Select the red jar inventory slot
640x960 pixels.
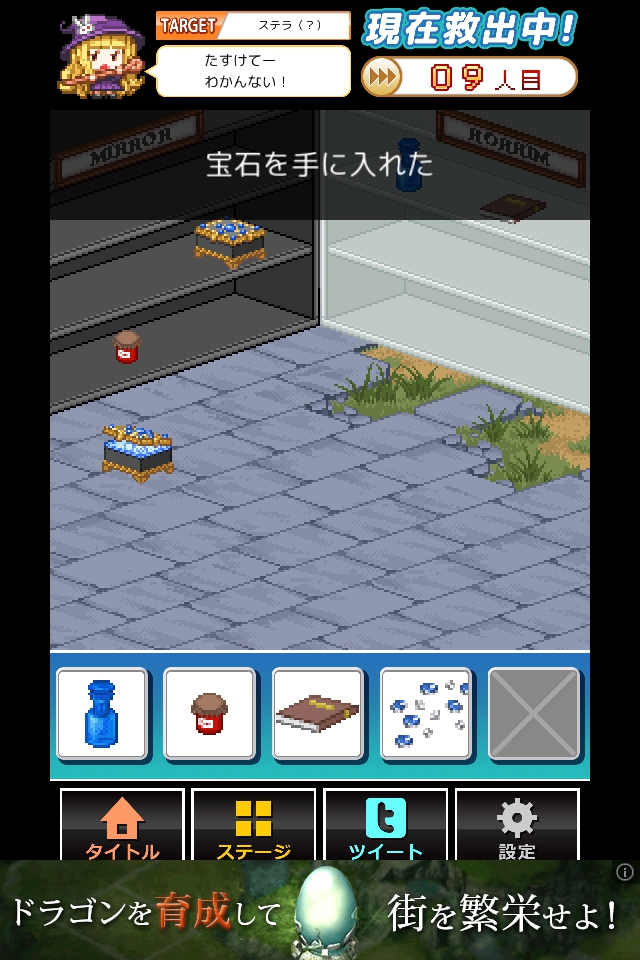coord(210,714)
